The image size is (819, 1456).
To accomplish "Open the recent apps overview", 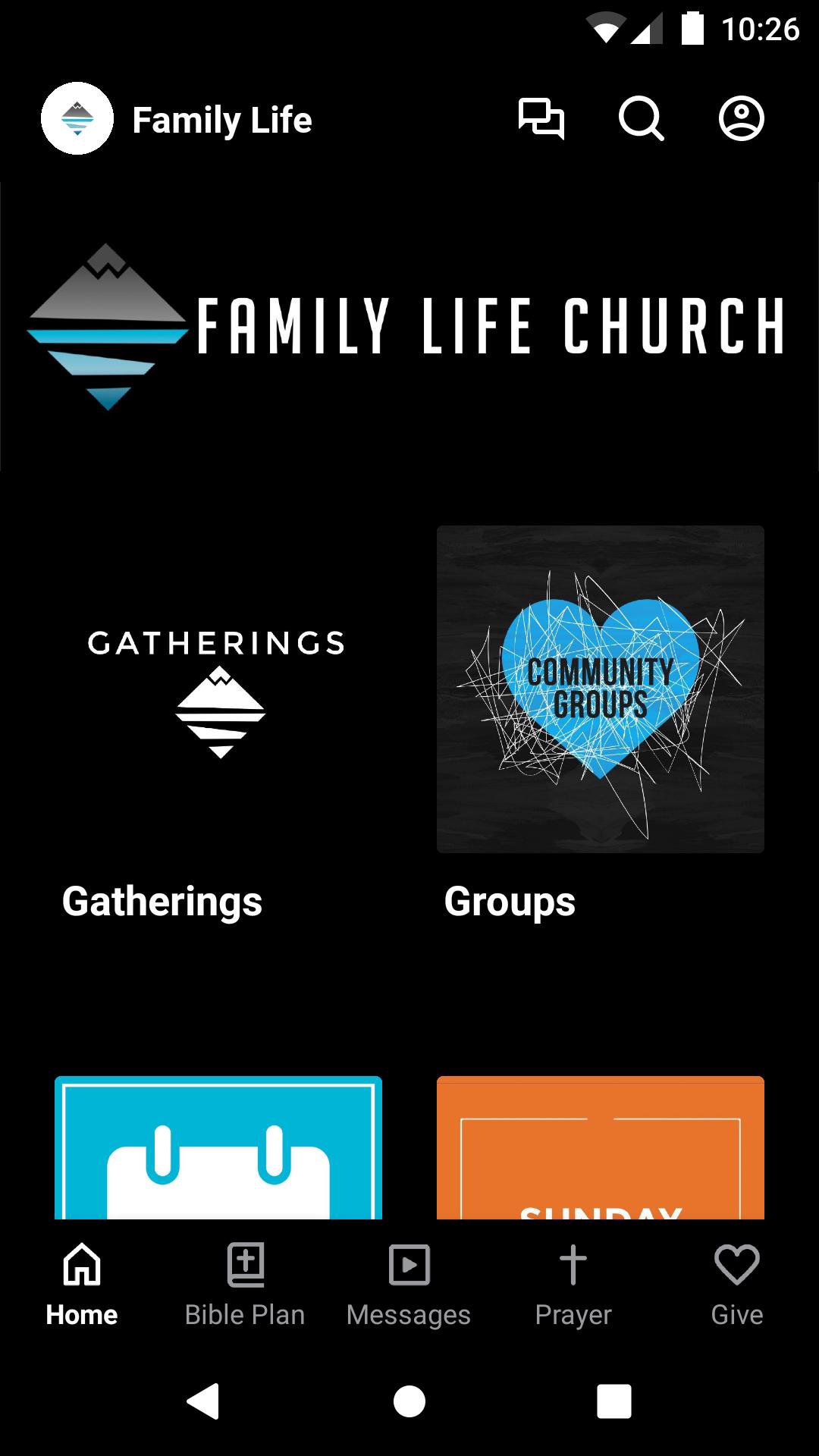I will point(613,1401).
